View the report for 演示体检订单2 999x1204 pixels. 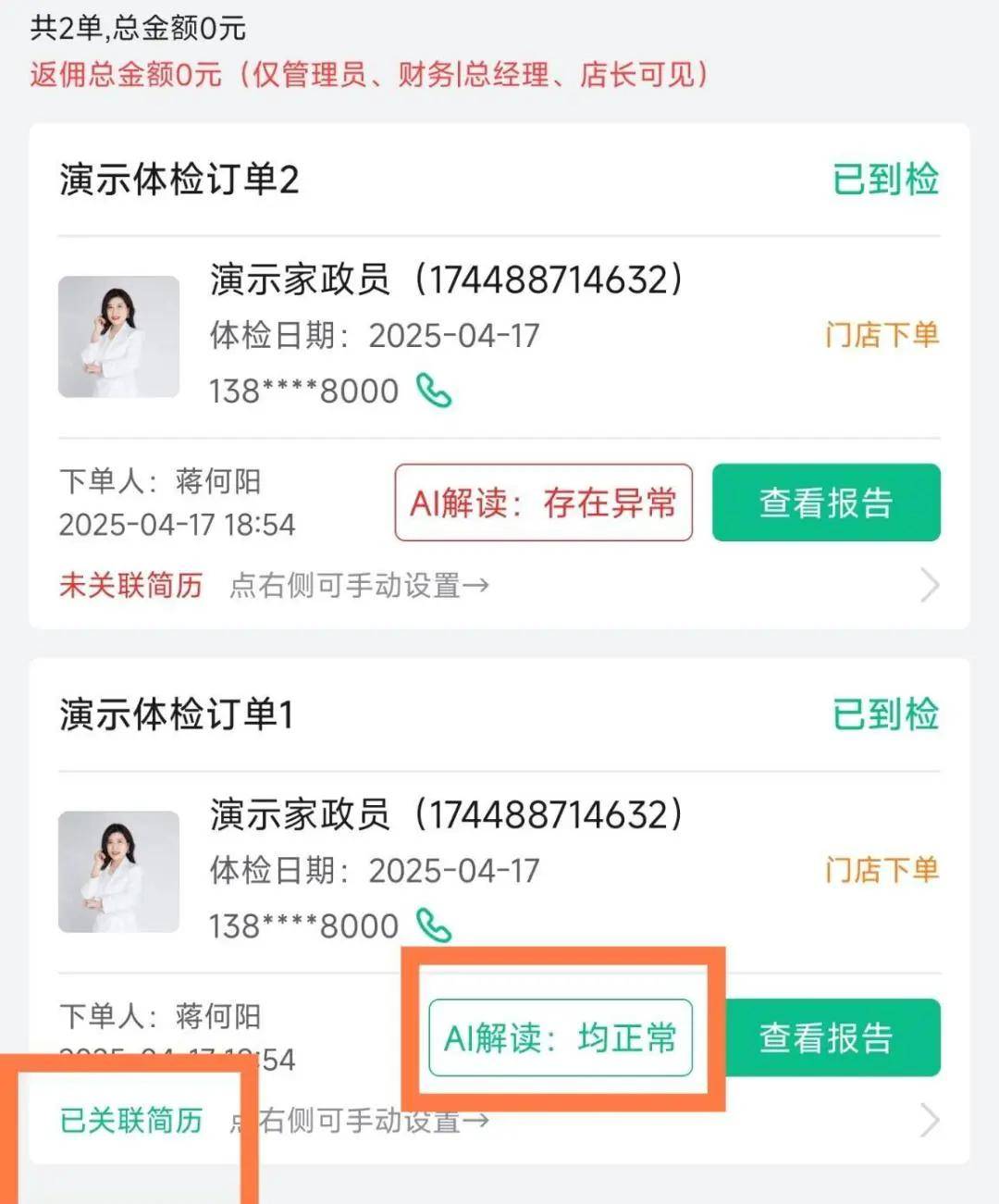click(x=825, y=503)
